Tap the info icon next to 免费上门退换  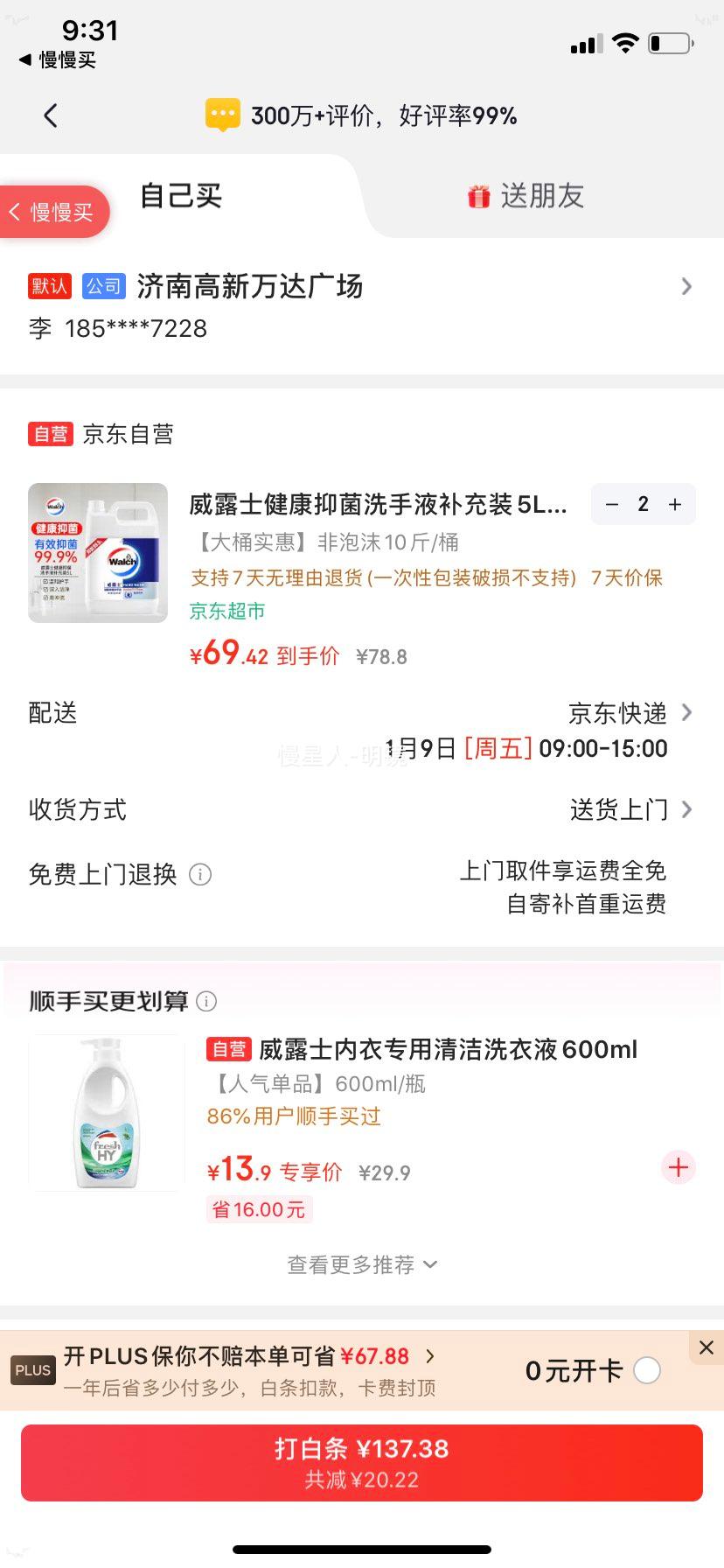pyautogui.click(x=199, y=874)
